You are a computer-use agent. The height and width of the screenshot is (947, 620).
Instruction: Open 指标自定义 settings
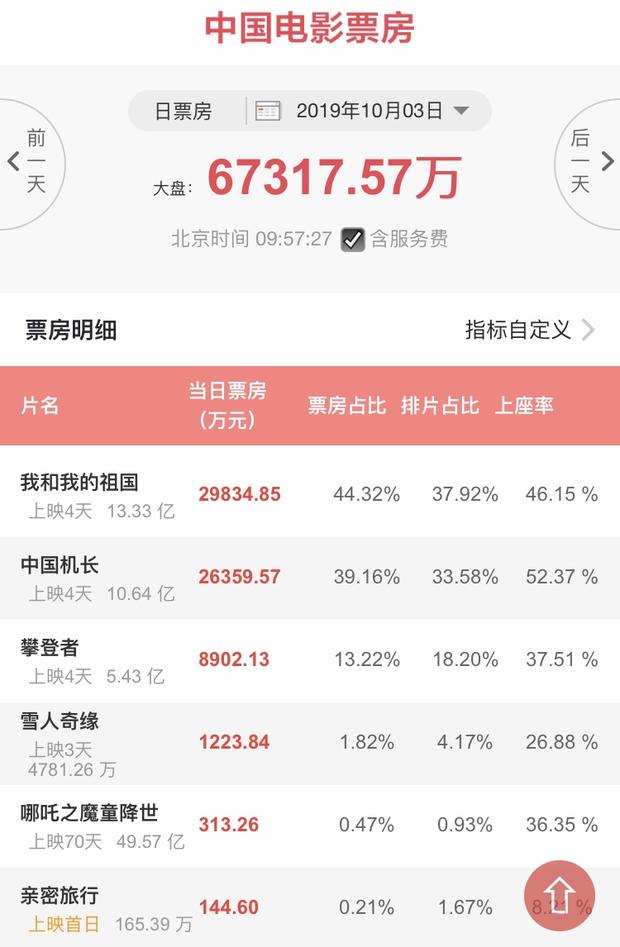pyautogui.click(x=529, y=330)
